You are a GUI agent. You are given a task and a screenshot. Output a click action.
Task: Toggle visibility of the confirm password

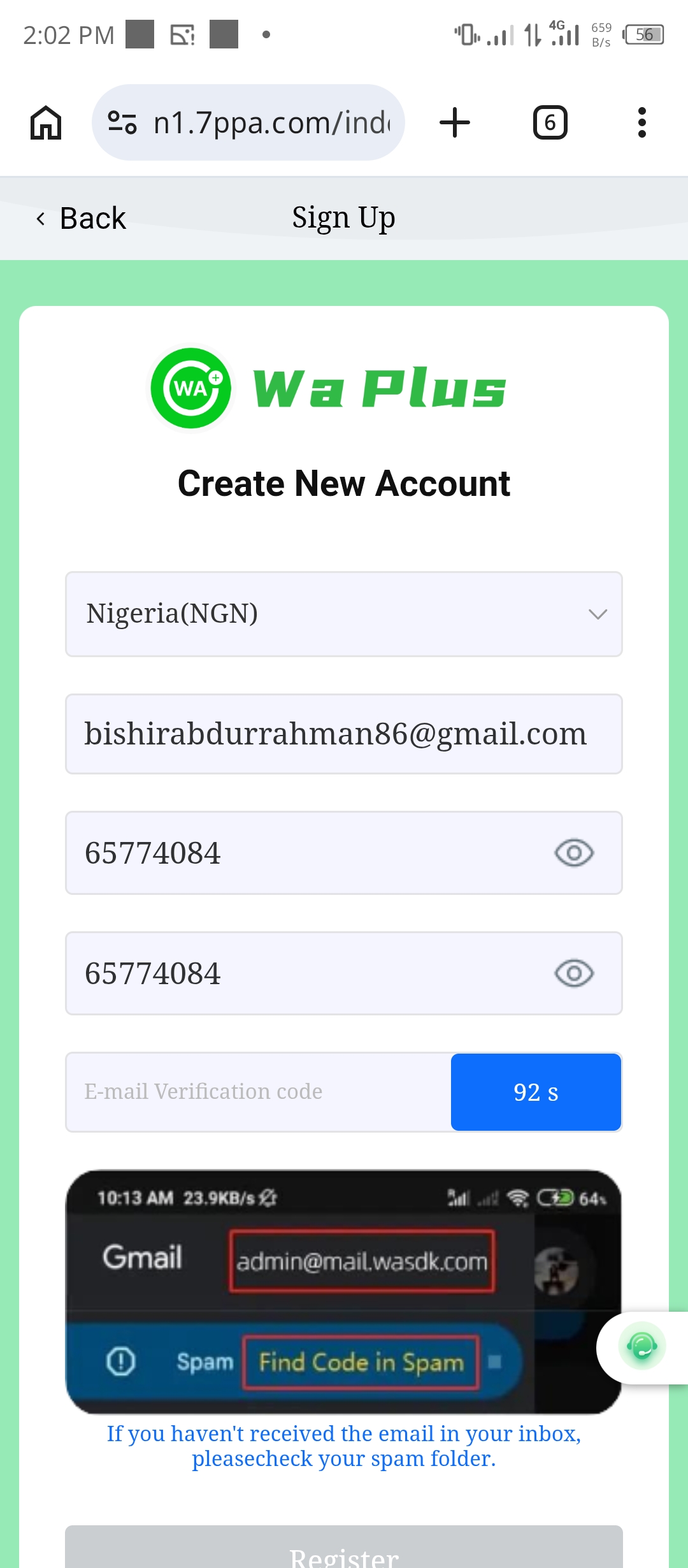pyautogui.click(x=573, y=973)
